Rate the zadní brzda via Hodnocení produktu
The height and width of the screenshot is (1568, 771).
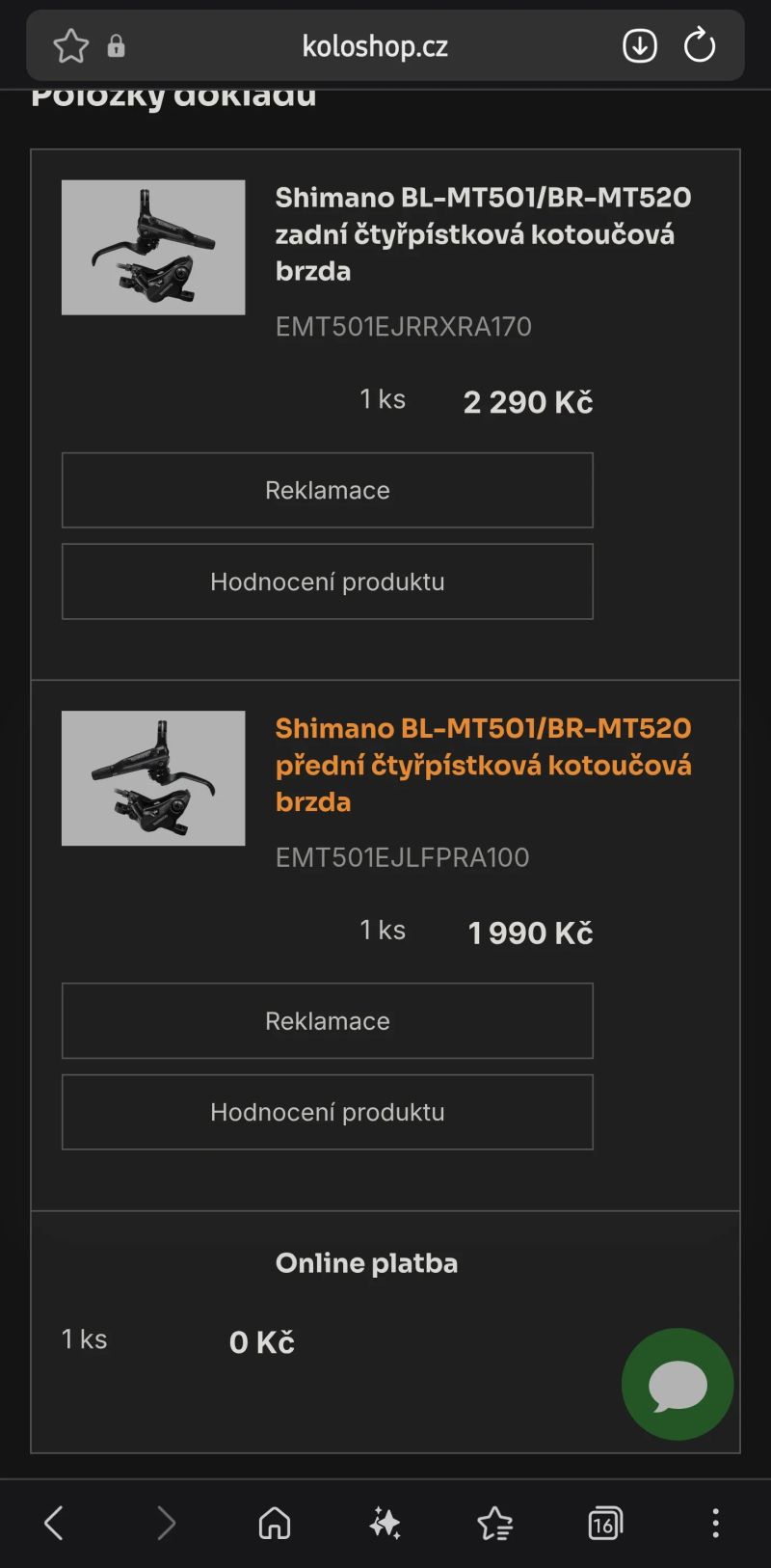[x=327, y=581]
